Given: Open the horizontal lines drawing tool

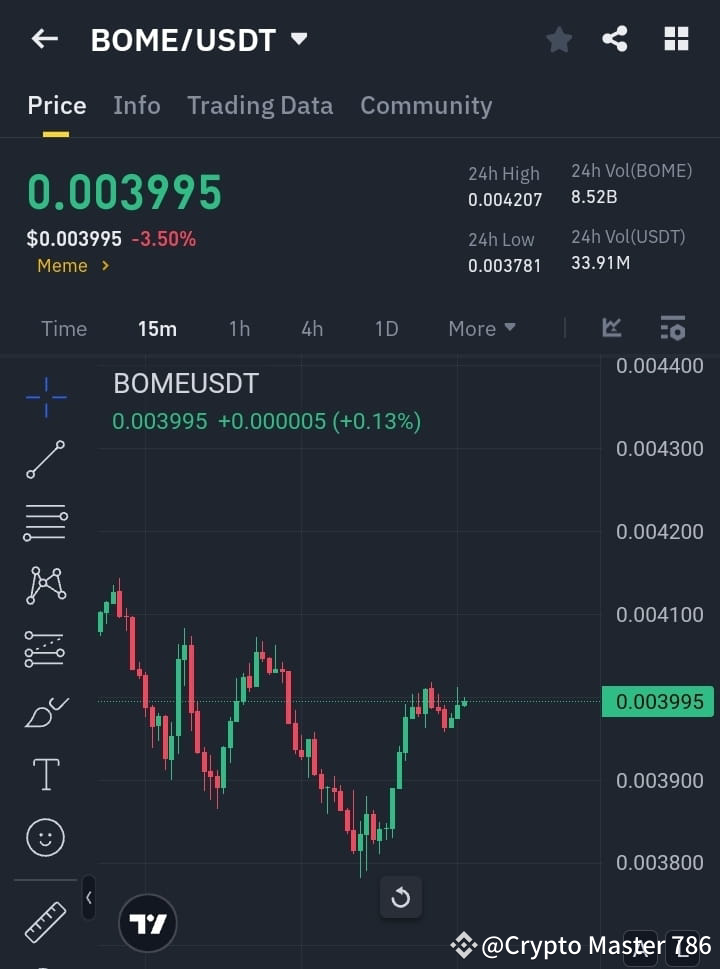Looking at the screenshot, I should coord(45,523).
